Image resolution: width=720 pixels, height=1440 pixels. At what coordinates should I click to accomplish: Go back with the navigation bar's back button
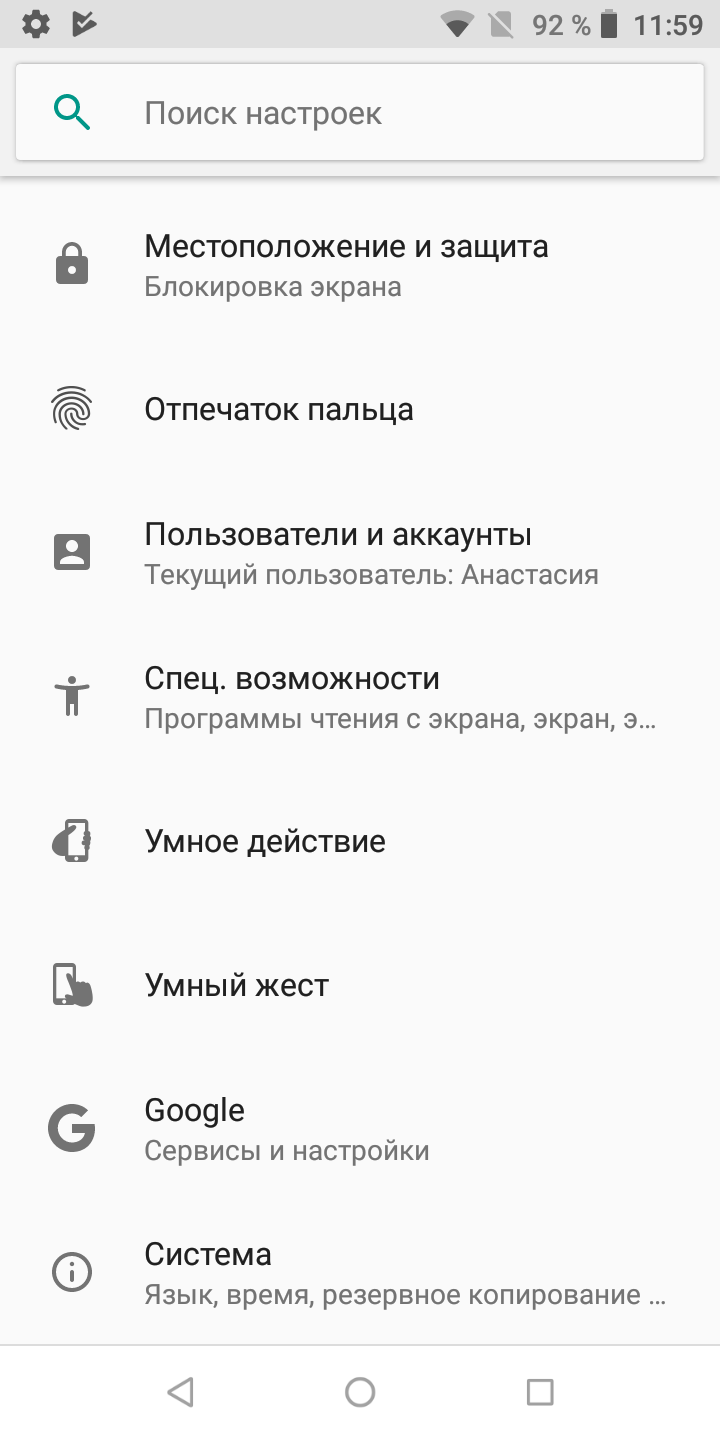point(180,1392)
